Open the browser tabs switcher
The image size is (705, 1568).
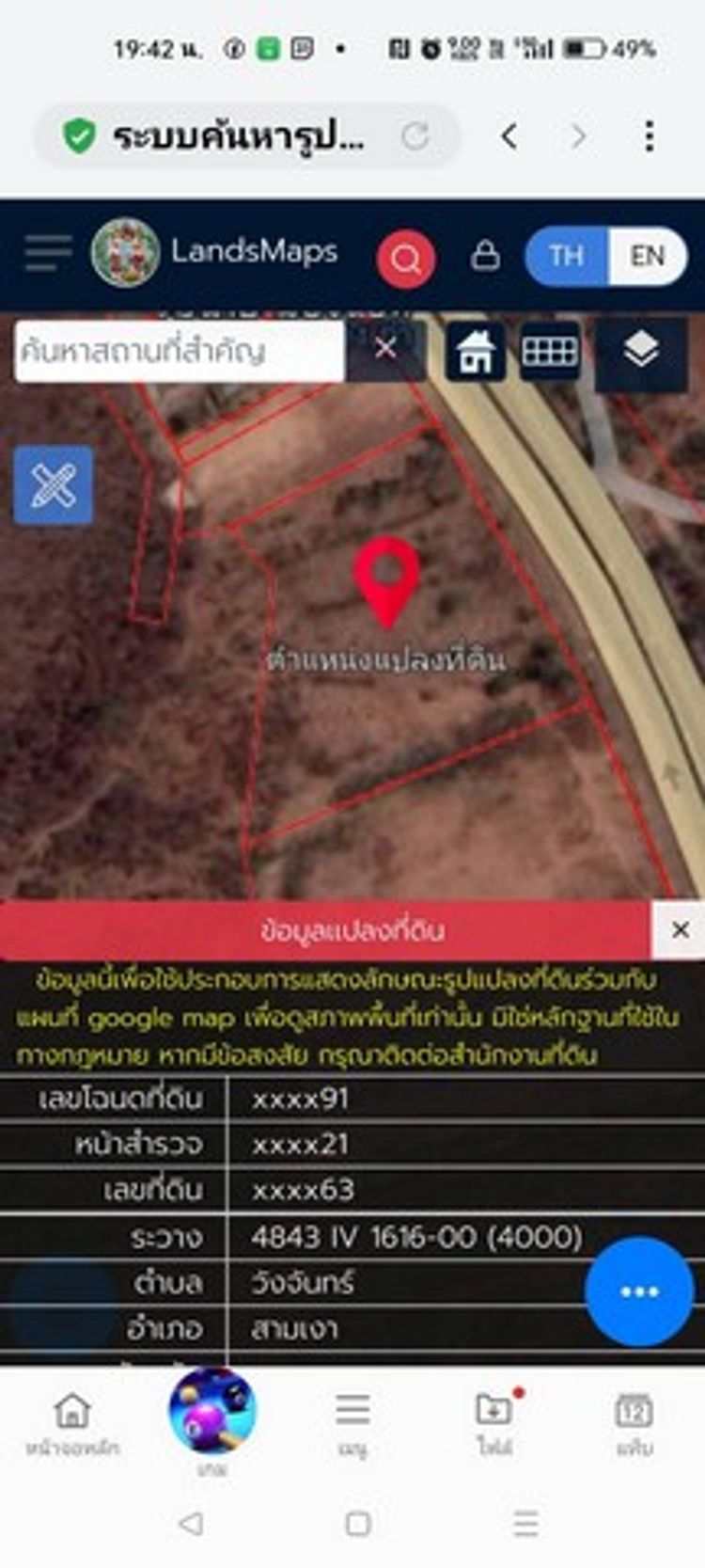click(x=634, y=1421)
